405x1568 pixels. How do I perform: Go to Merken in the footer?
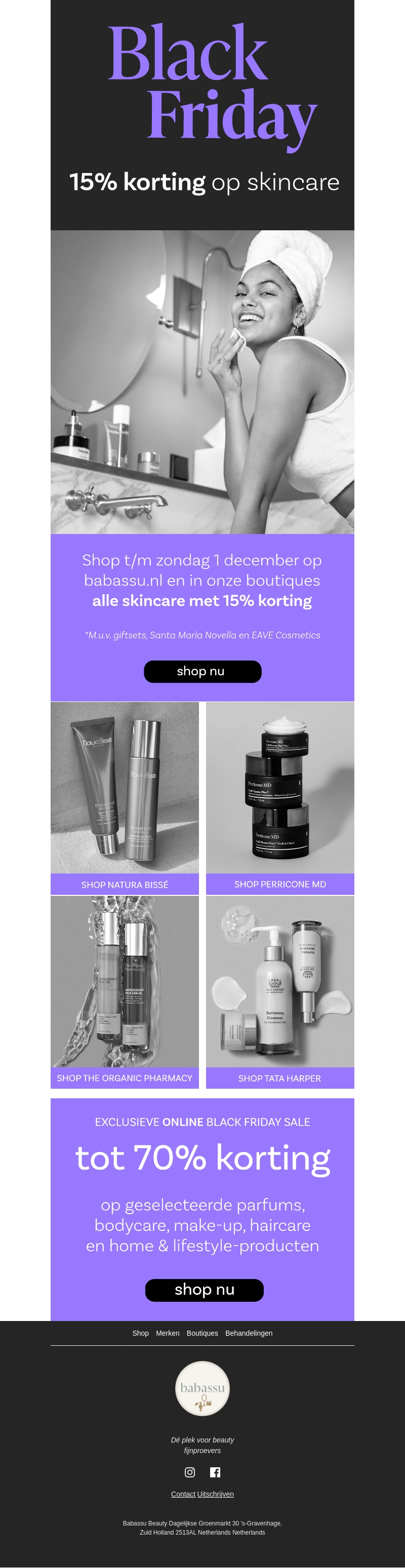pyautogui.click(x=168, y=1333)
